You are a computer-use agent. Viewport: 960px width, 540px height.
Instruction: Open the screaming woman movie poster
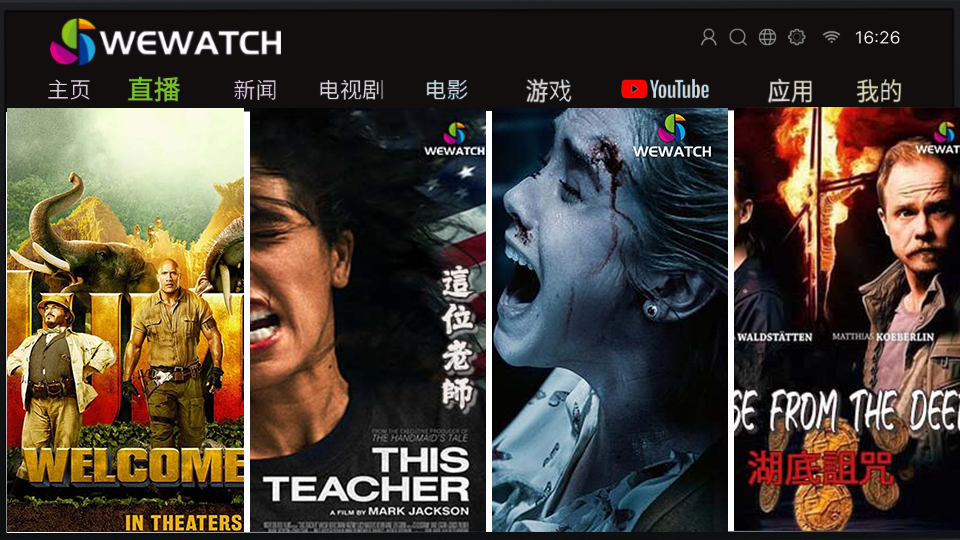pos(609,320)
